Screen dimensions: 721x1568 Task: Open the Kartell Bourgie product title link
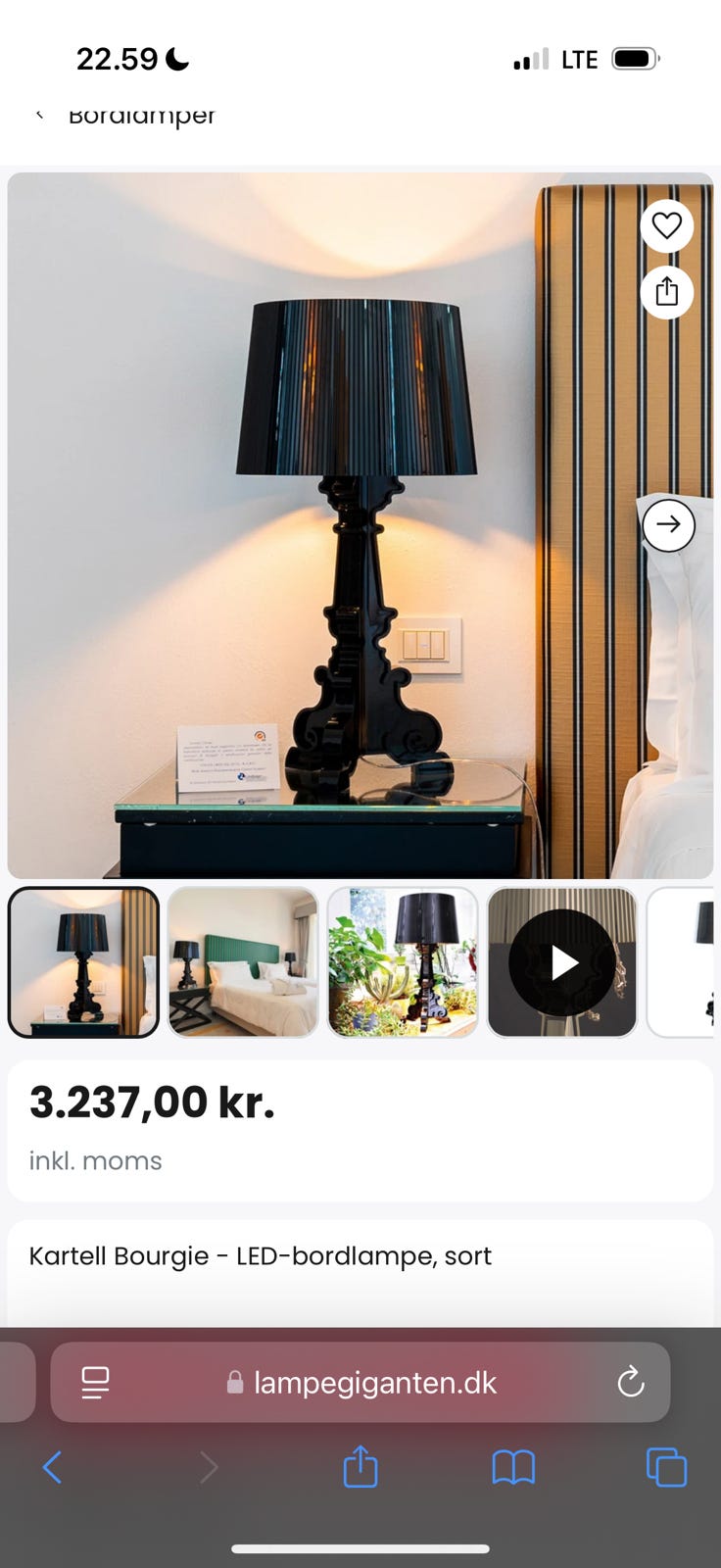pyautogui.click(x=261, y=1255)
